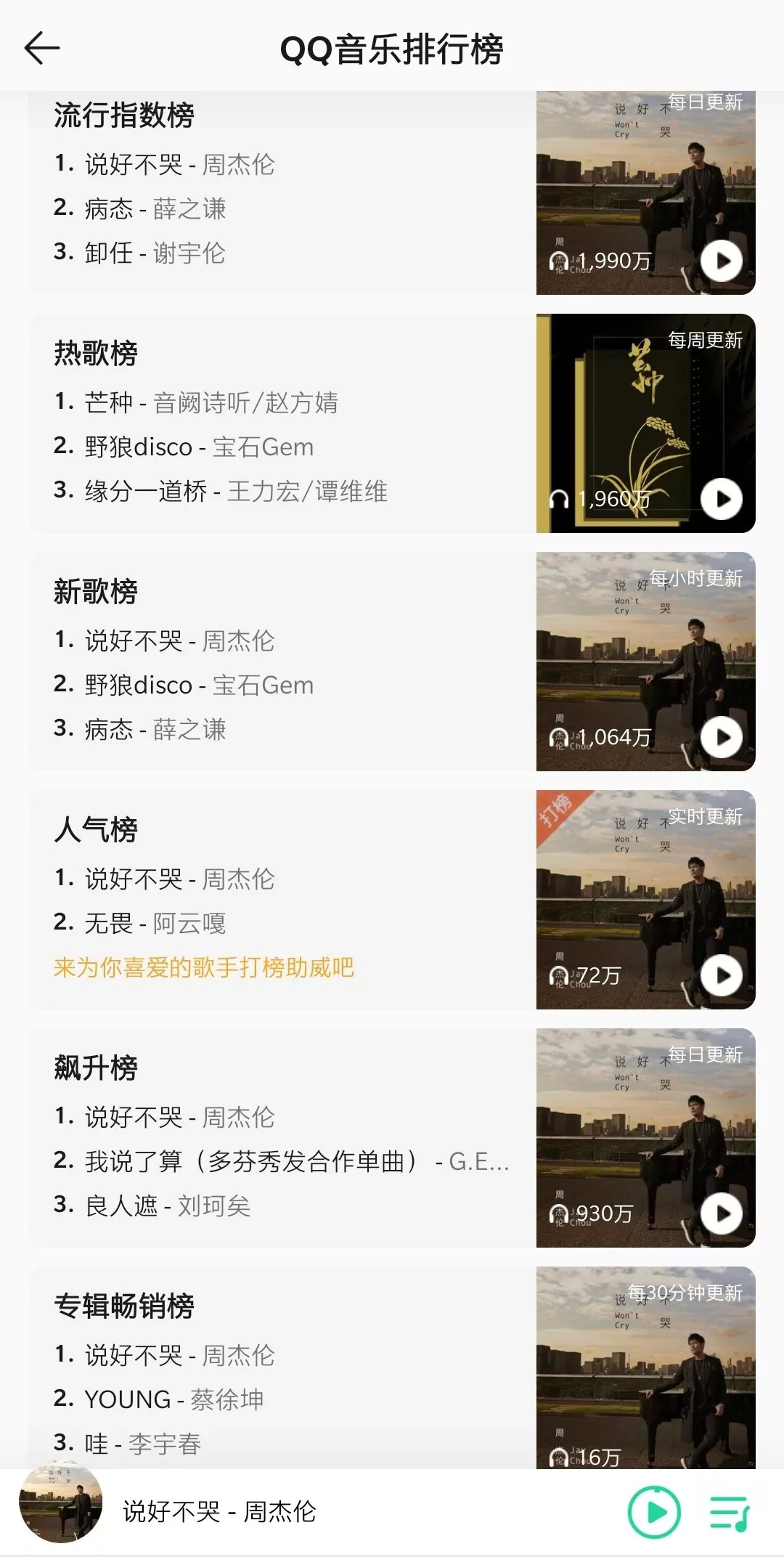The height and width of the screenshot is (1557, 784).
Task: Open the now playing song 说好不哭
Action: pyautogui.click(x=218, y=1512)
